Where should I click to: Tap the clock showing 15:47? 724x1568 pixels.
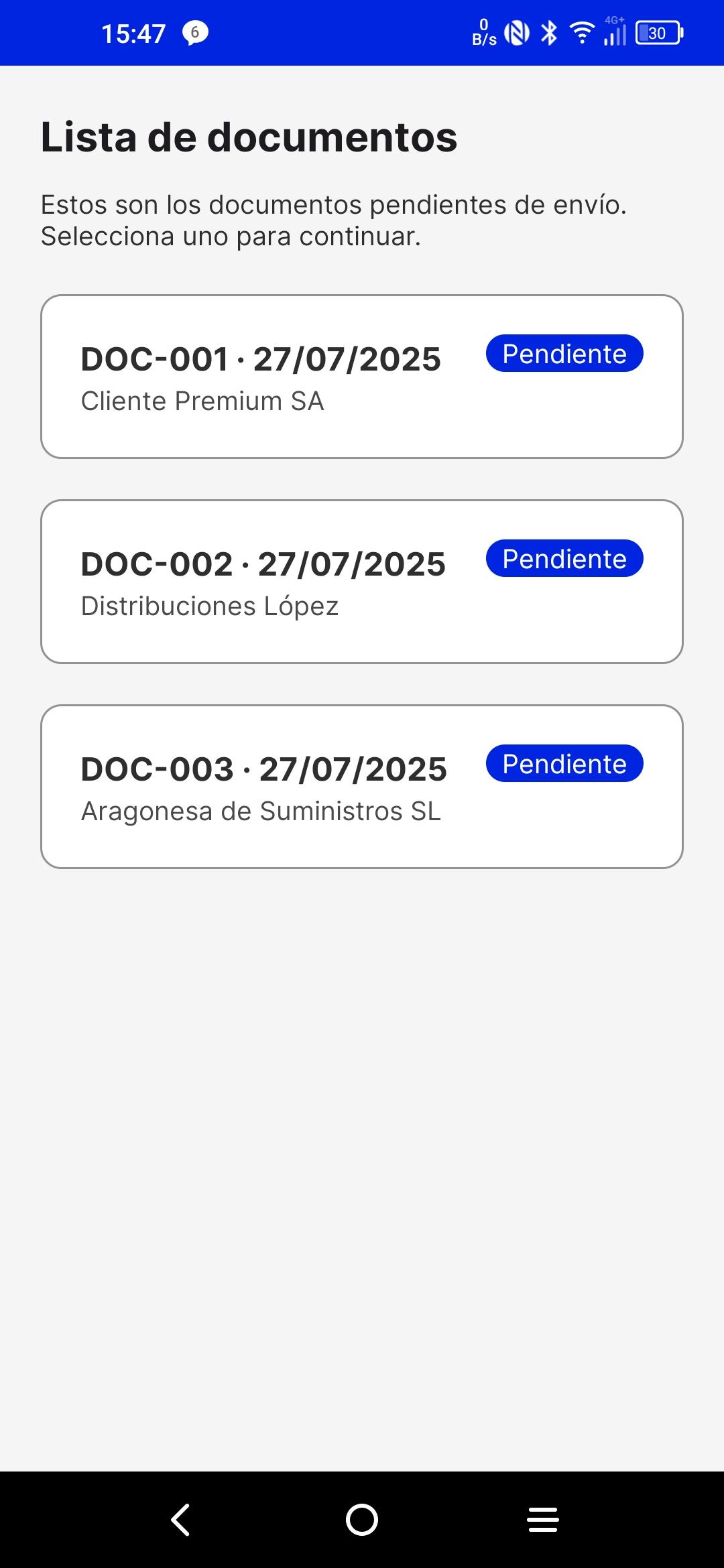point(133,32)
